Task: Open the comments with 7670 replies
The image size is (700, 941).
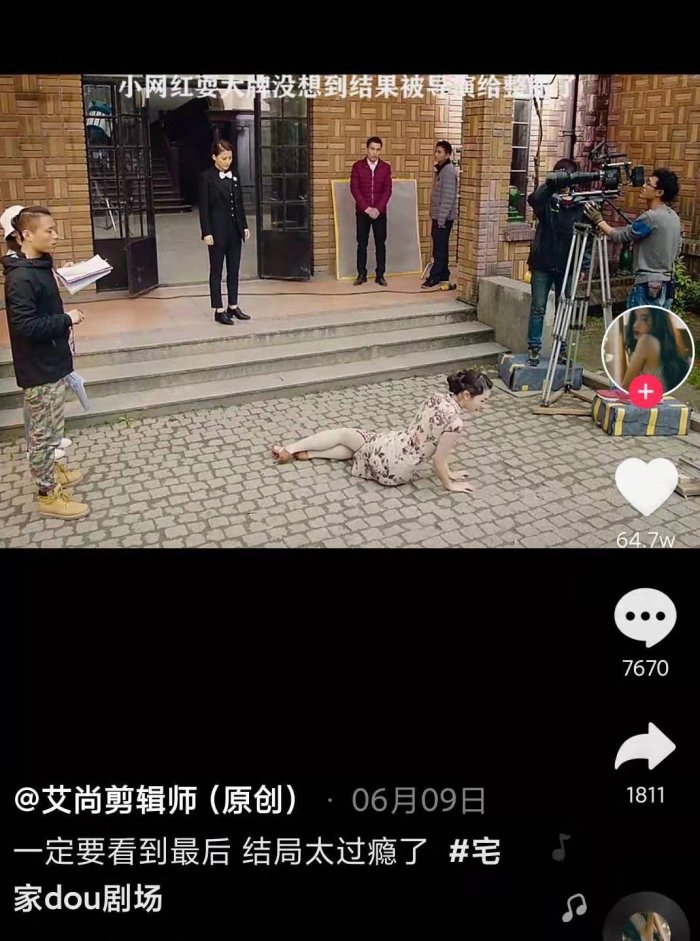Action: (x=645, y=618)
